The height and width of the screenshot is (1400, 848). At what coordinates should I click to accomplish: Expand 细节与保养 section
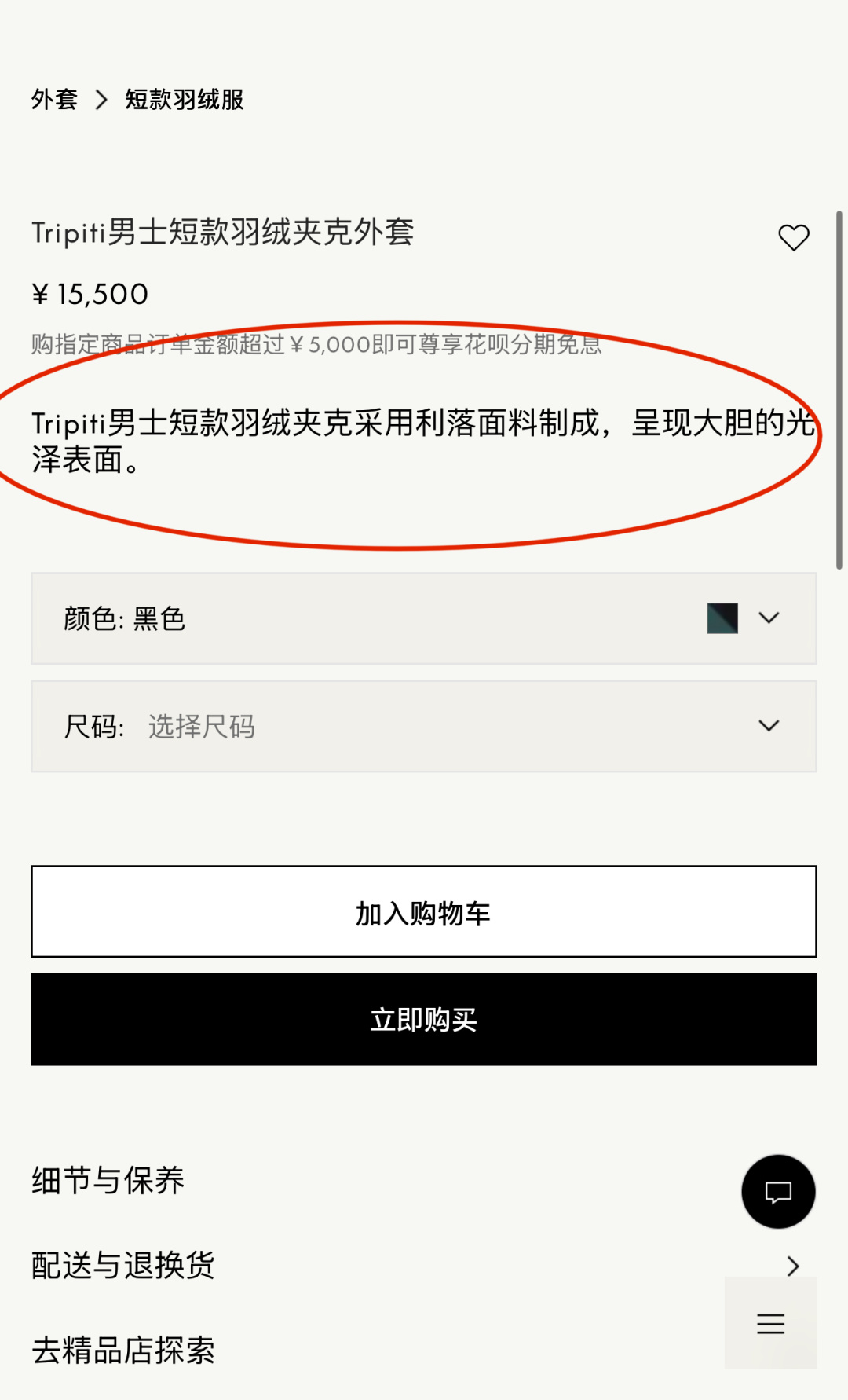108,1180
